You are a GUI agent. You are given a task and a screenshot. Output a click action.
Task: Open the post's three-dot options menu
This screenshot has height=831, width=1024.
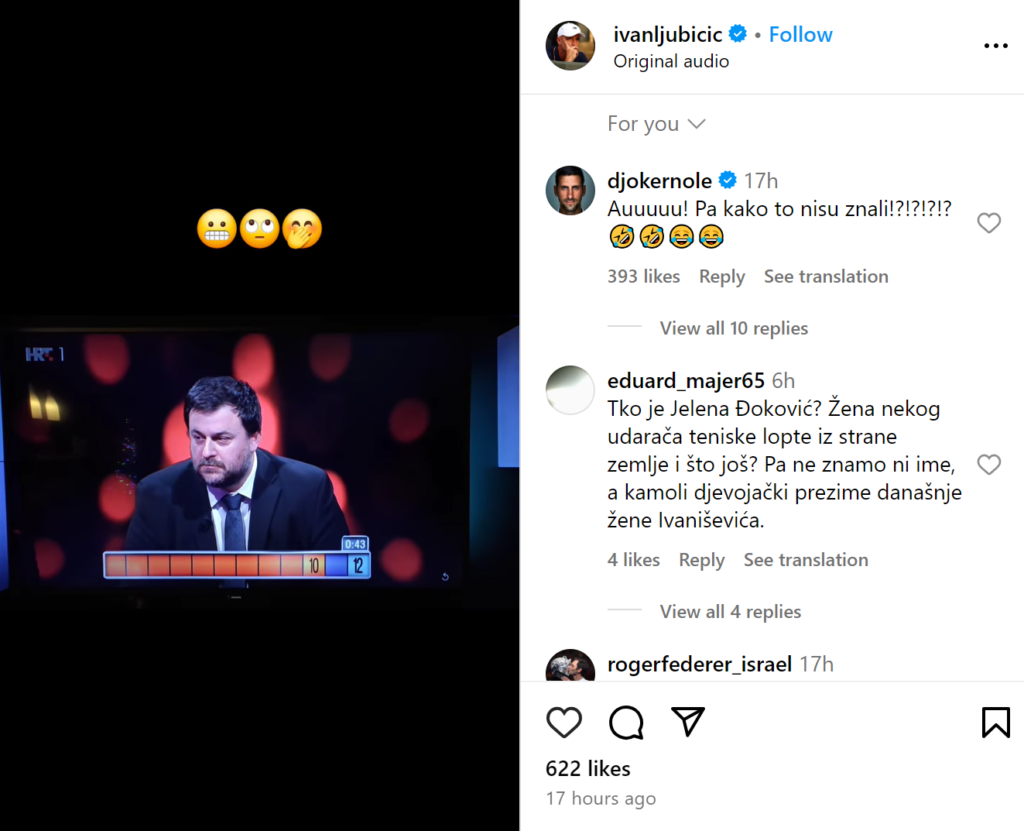click(995, 46)
